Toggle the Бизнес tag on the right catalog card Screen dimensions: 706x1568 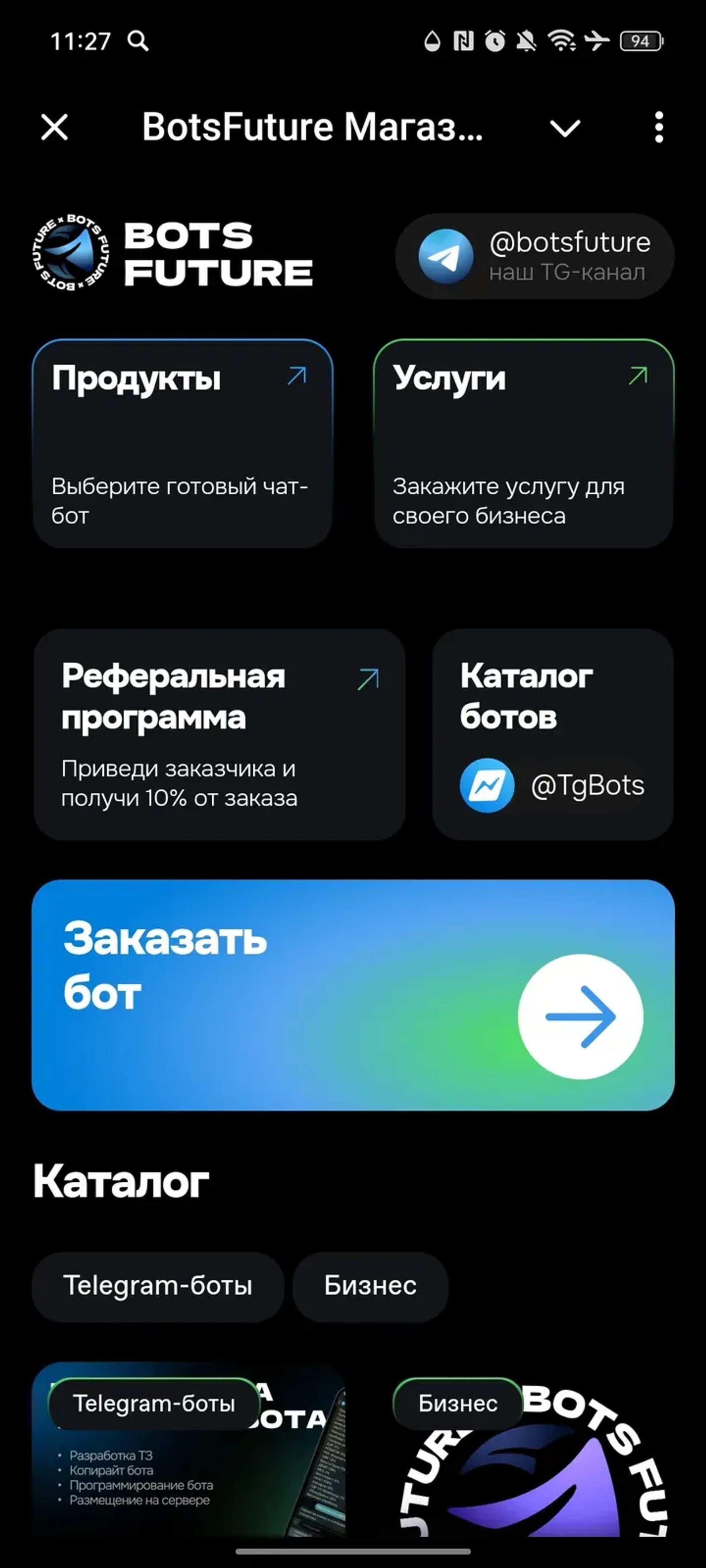[x=457, y=1404]
